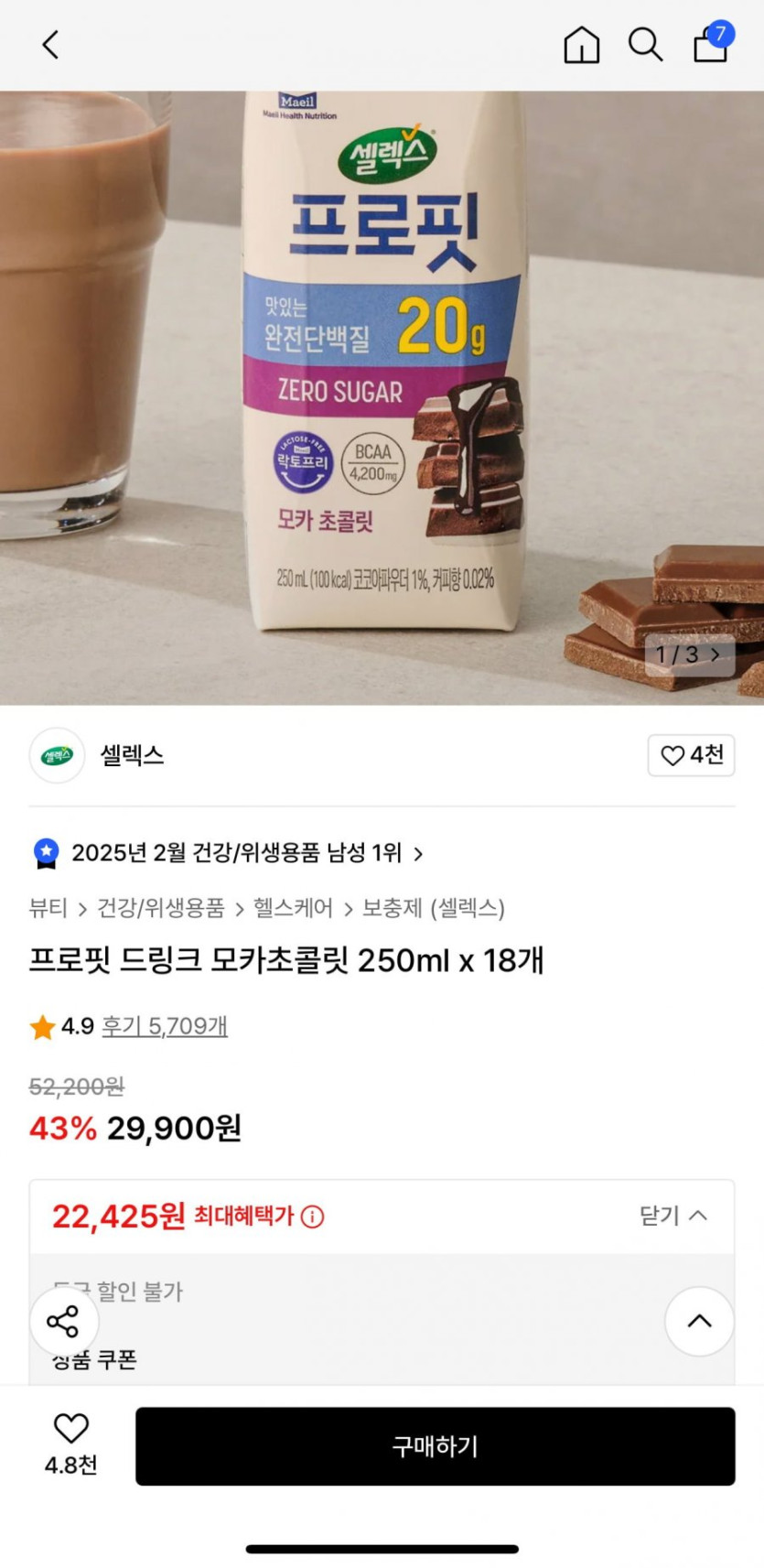
Task: Open the home icon
Action: tap(581, 44)
